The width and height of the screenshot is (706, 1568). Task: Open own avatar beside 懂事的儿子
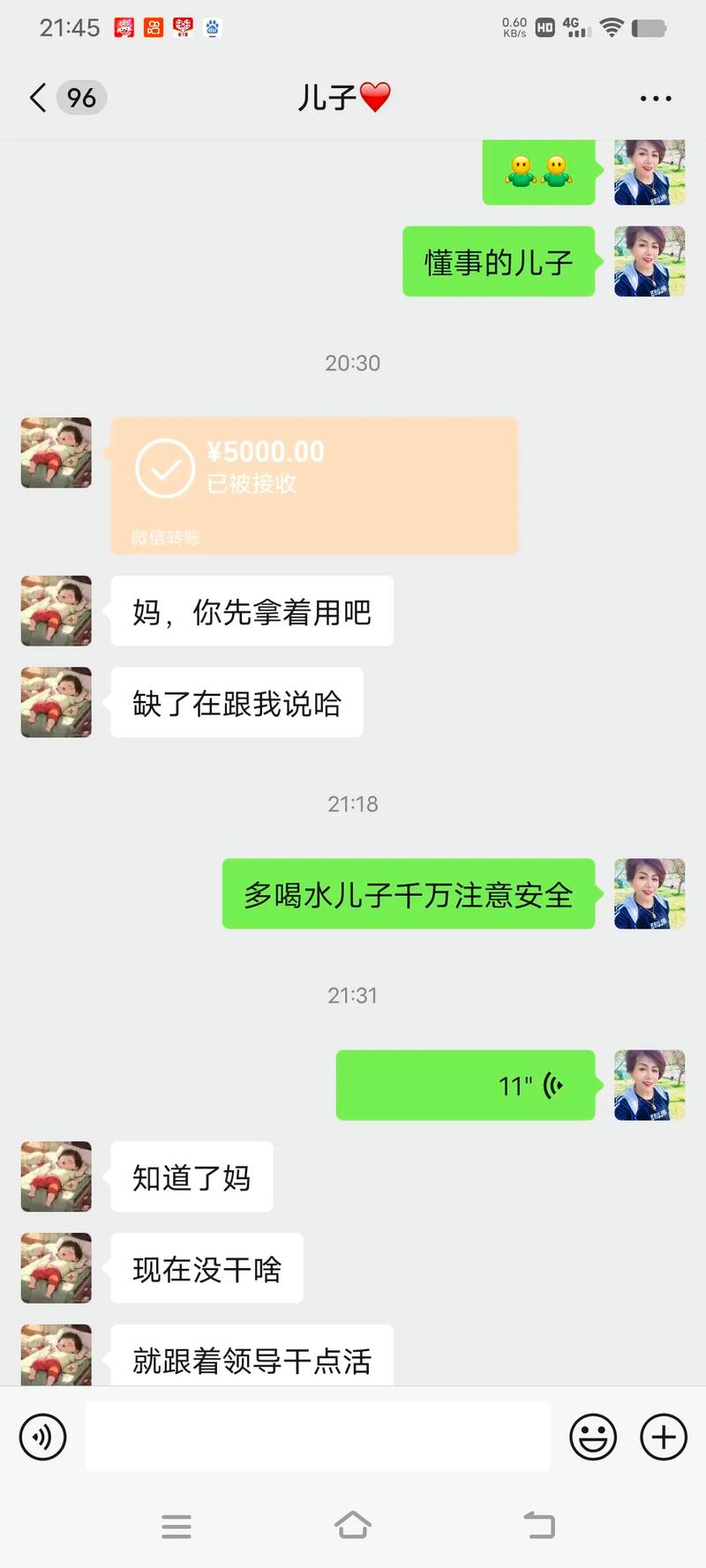[x=650, y=261]
